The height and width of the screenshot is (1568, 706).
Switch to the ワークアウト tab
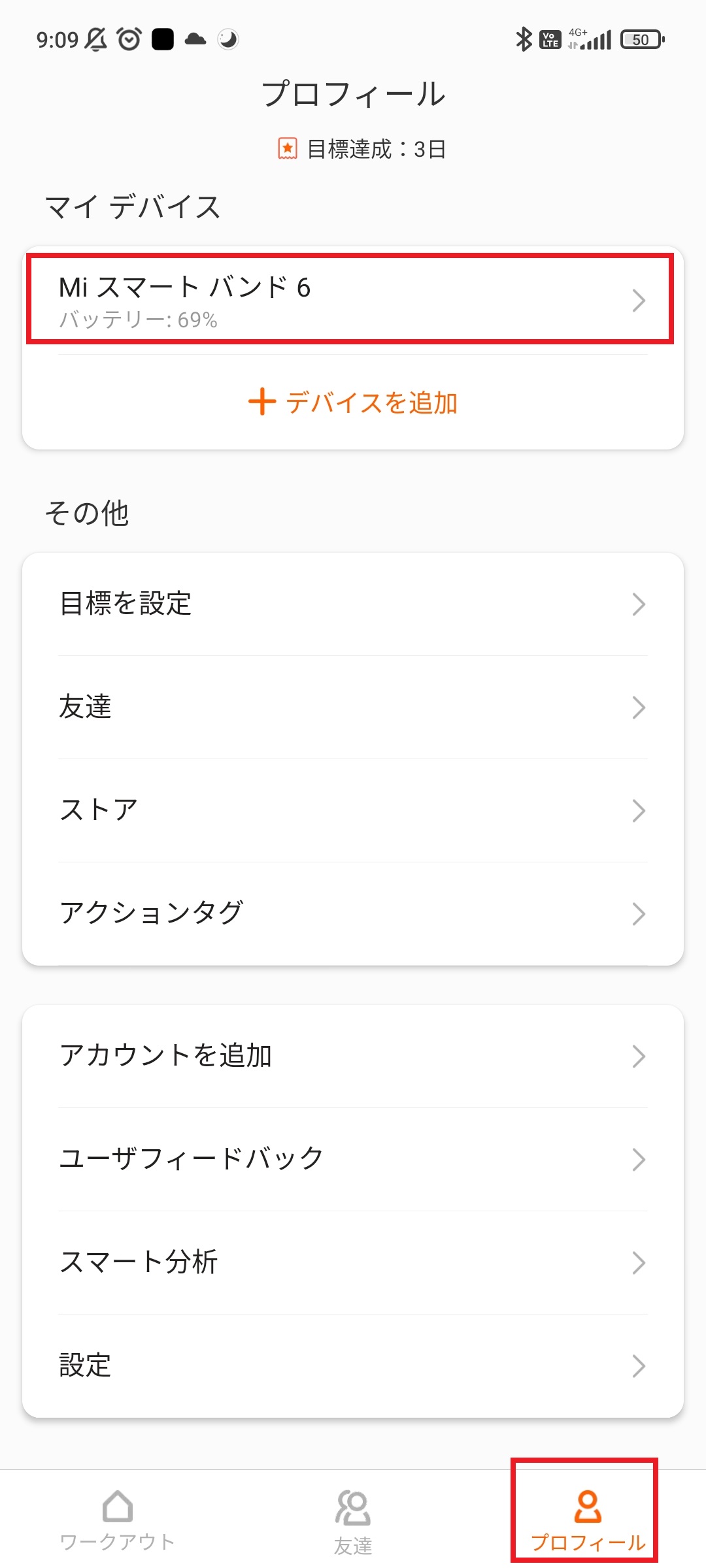coord(118,1520)
